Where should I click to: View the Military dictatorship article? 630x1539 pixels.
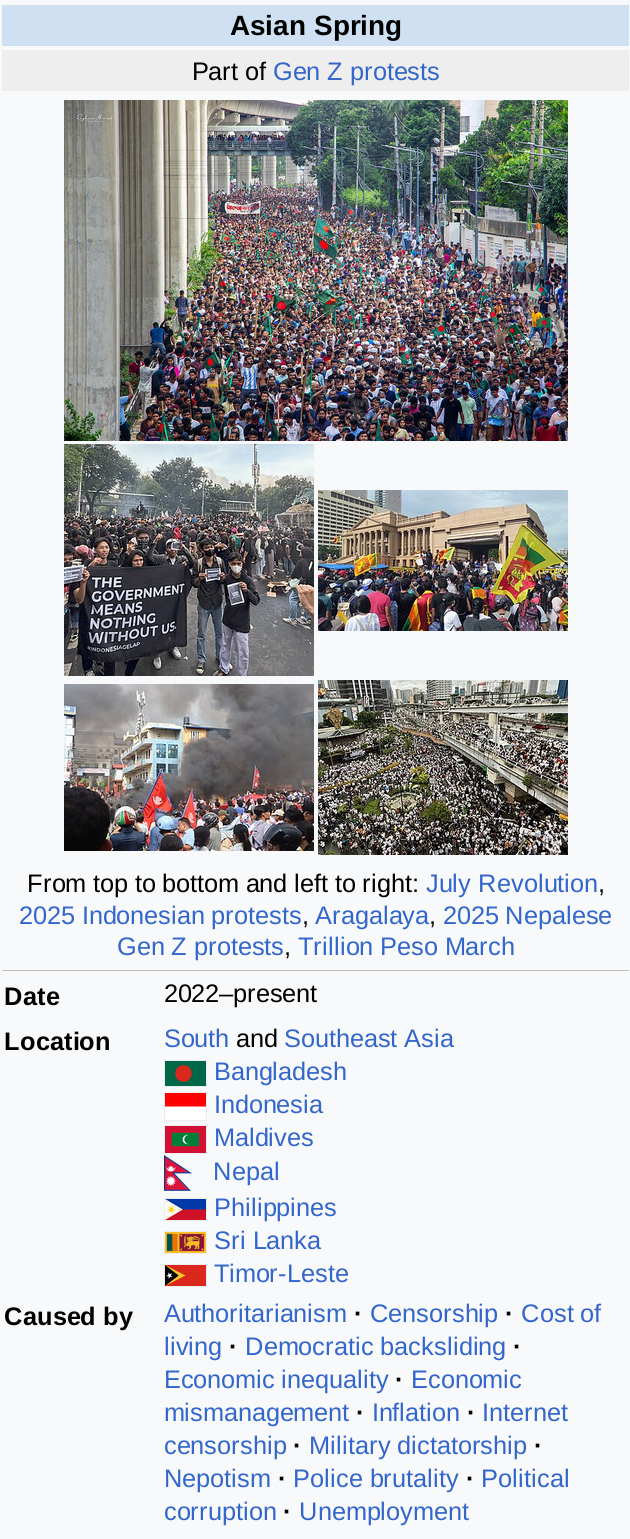coord(417,1446)
